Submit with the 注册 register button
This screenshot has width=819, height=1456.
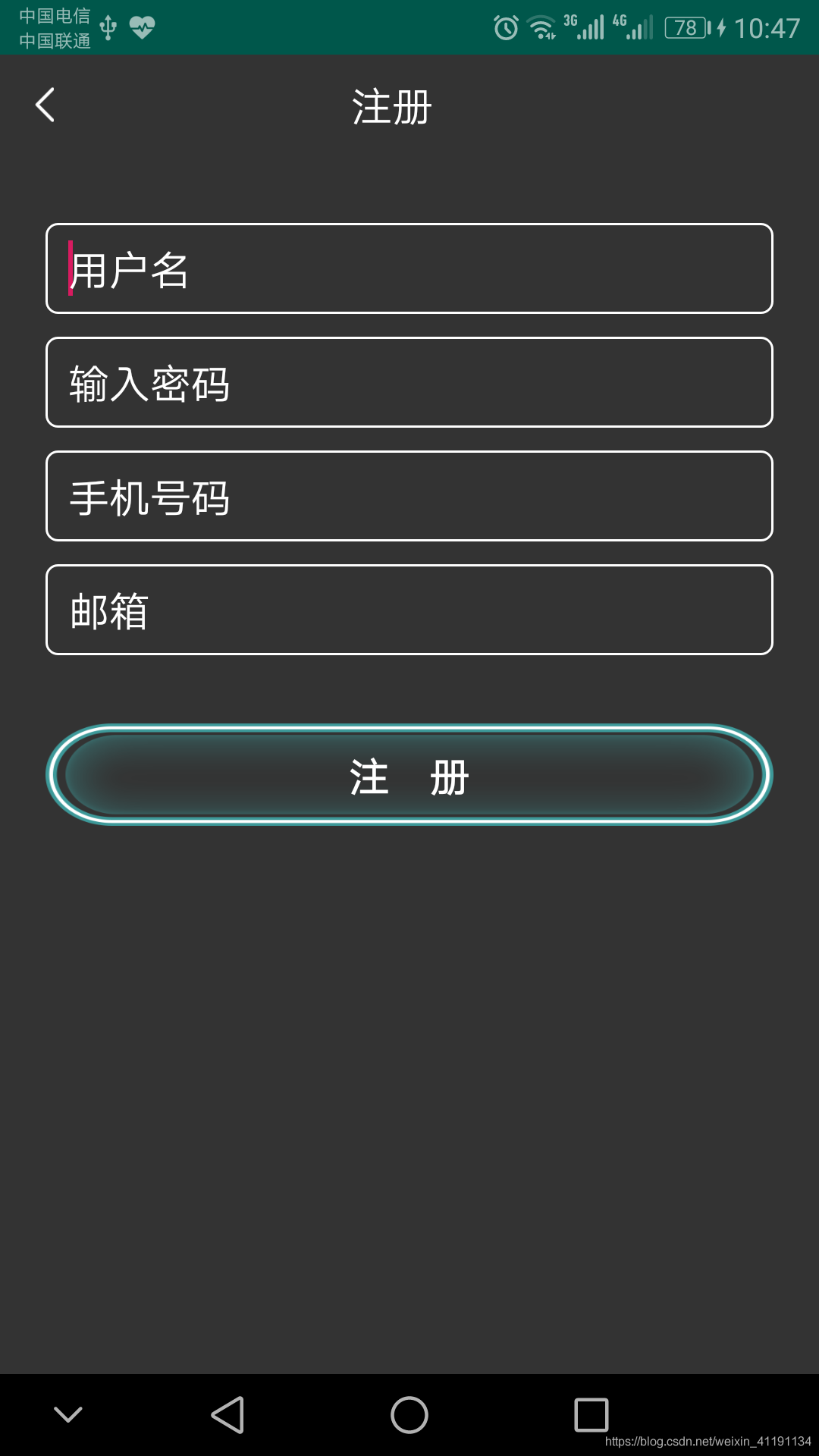(x=409, y=774)
